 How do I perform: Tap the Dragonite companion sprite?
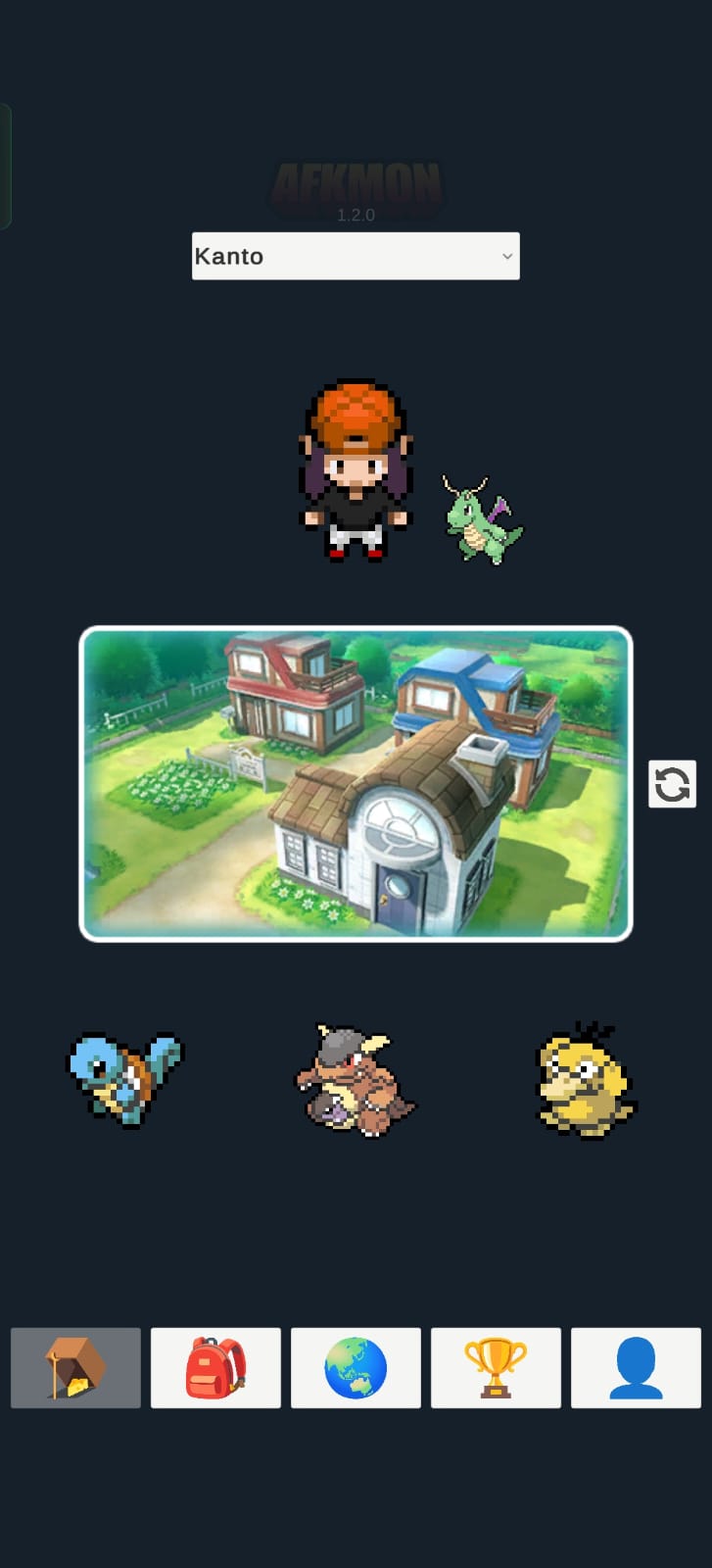pos(482,521)
